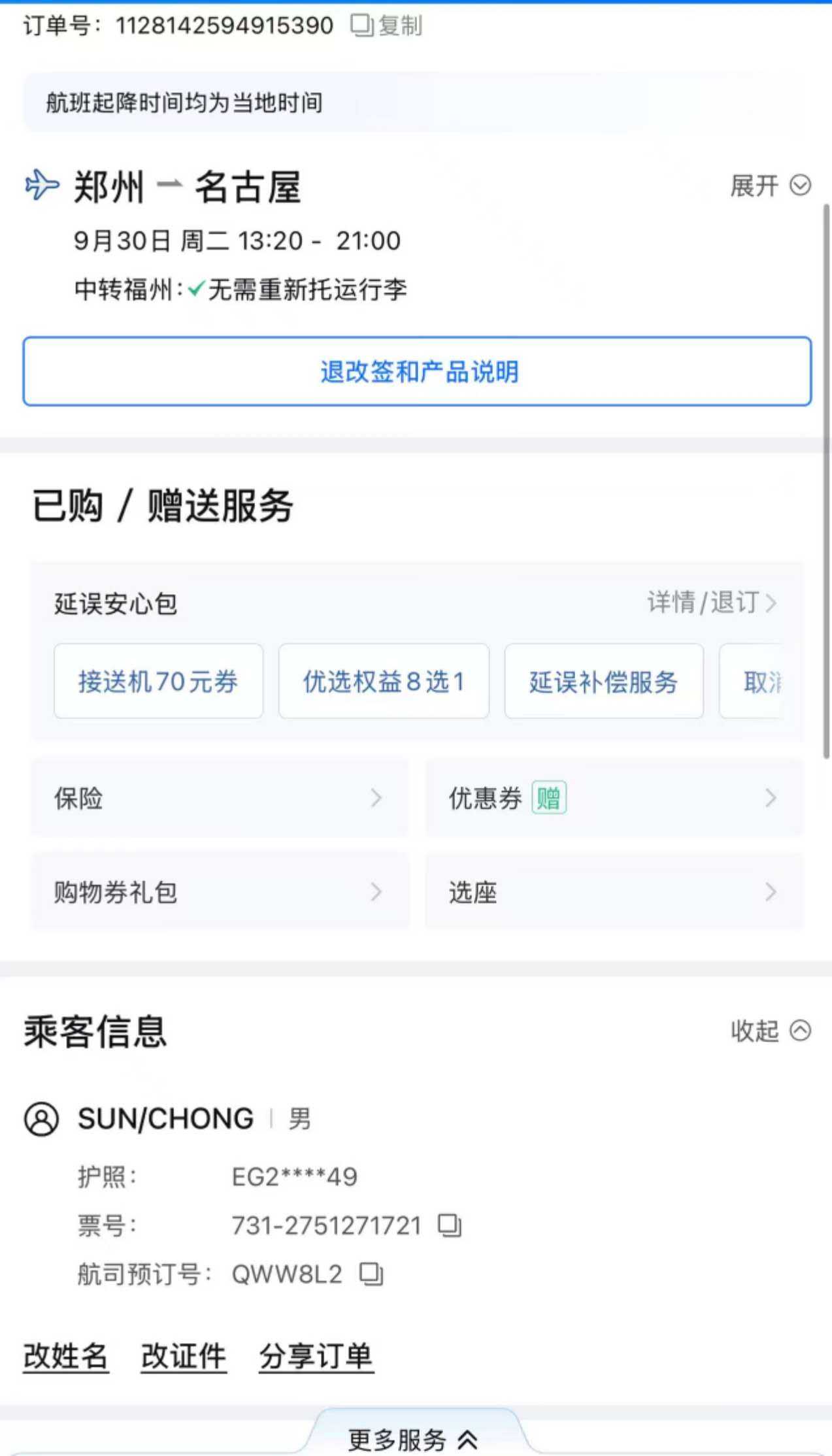832x1456 pixels.
Task: Open 详情/退订 for 延误安心包
Action: coord(711,602)
